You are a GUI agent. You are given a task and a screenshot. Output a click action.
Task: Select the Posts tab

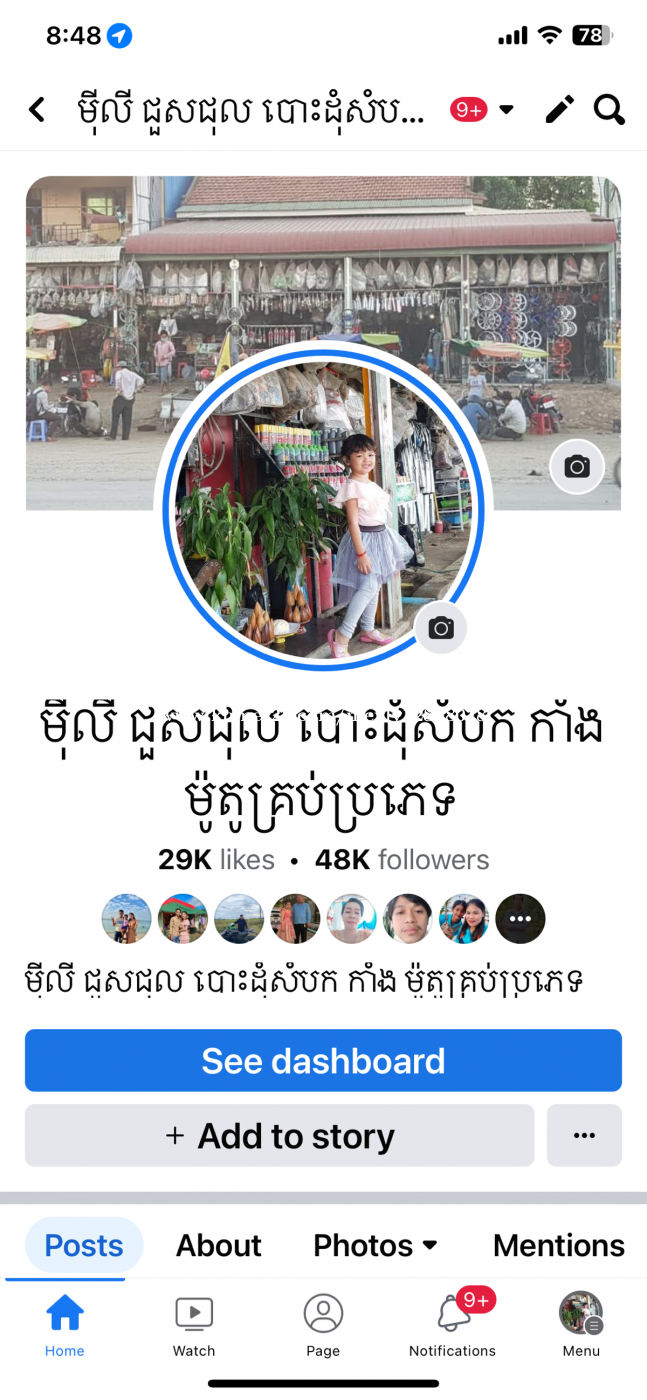(84, 1245)
